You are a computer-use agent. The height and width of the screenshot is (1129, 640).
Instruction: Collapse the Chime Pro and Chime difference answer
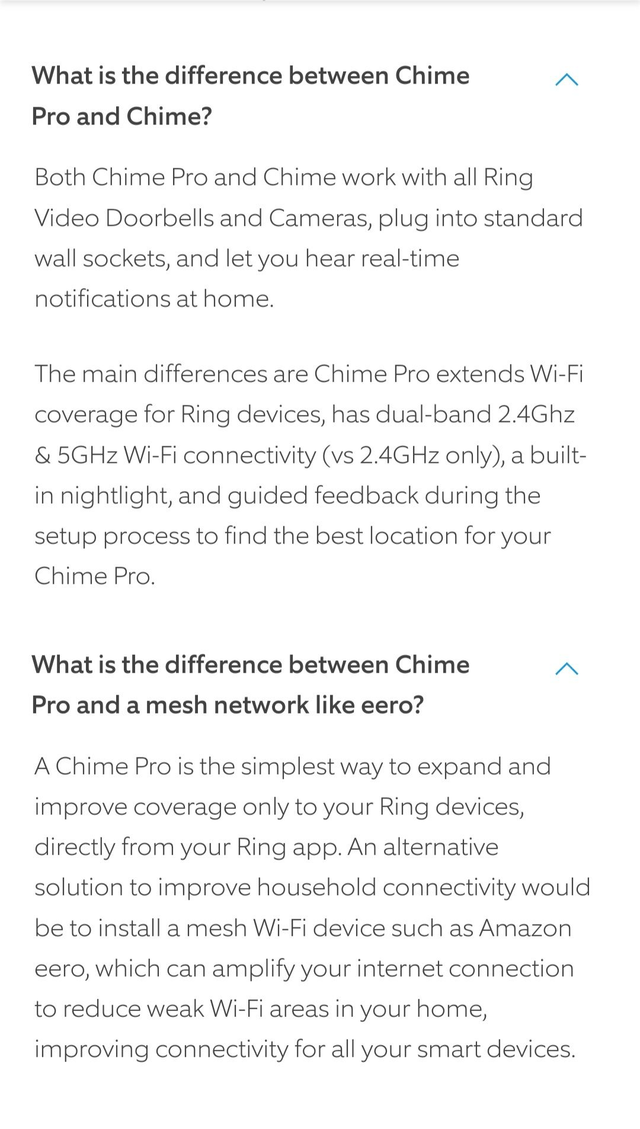click(566, 80)
